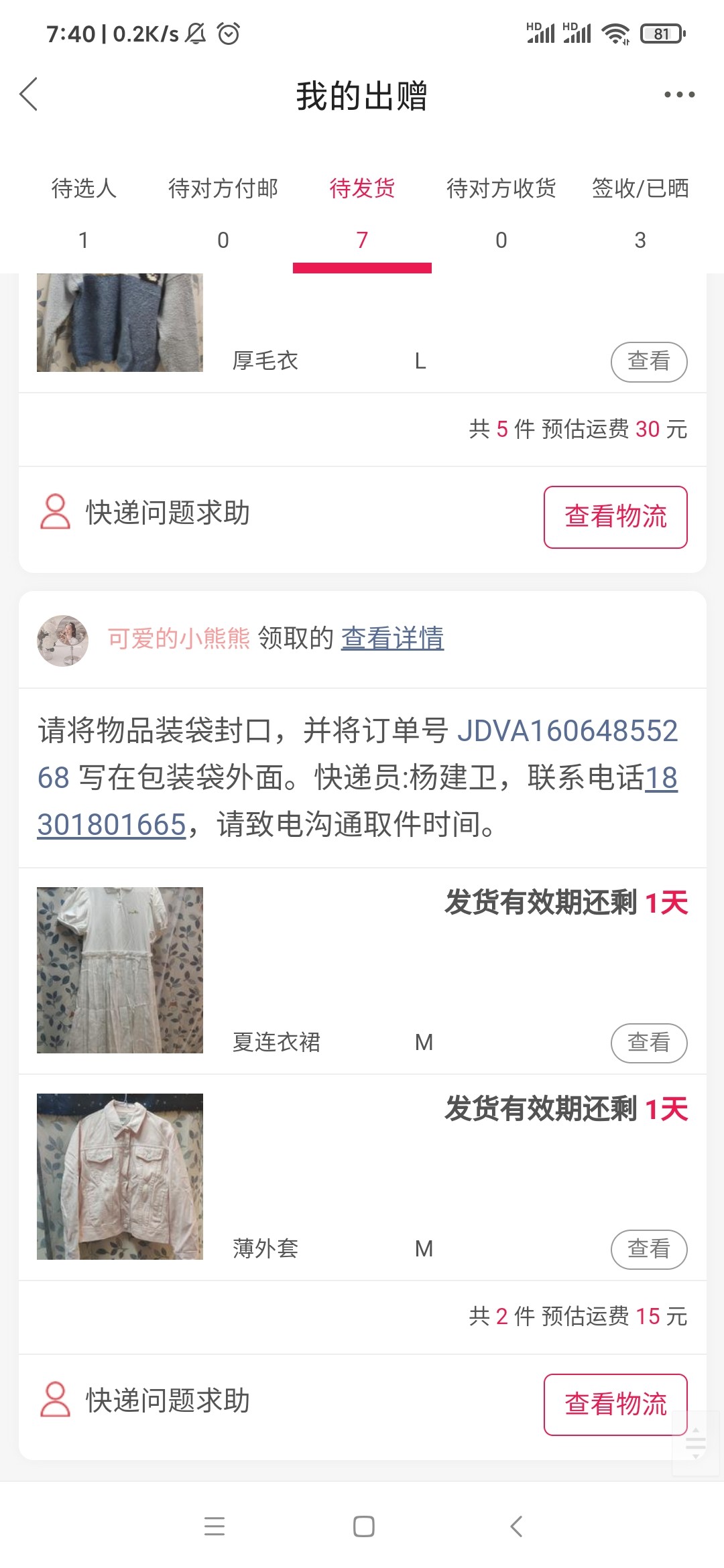This screenshot has height=1568, width=724.
Task: Go back using the top-left arrow
Action: pos(29,94)
